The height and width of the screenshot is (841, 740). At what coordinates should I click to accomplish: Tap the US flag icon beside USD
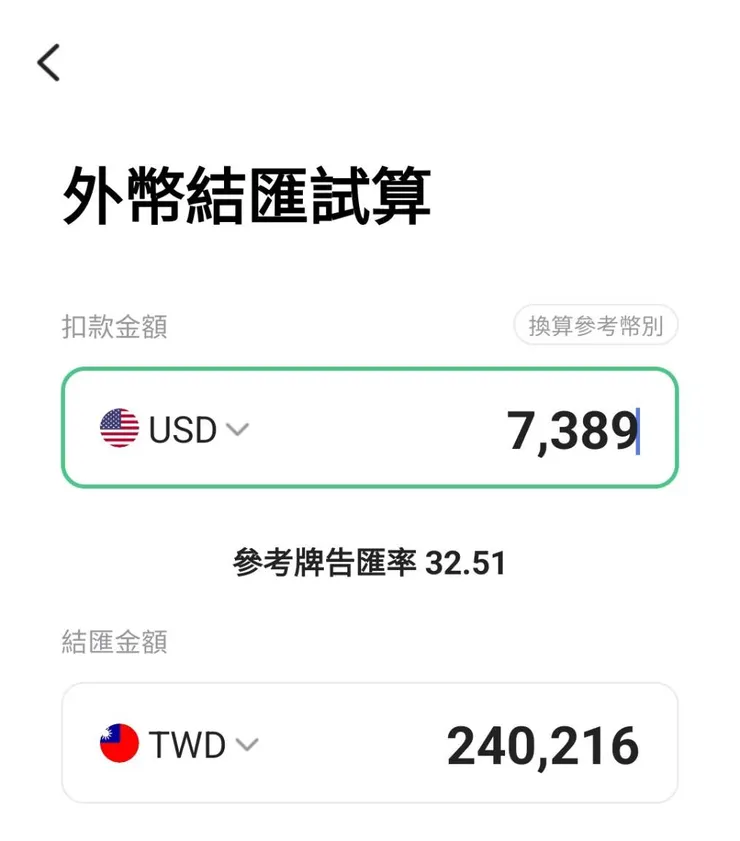click(118, 429)
